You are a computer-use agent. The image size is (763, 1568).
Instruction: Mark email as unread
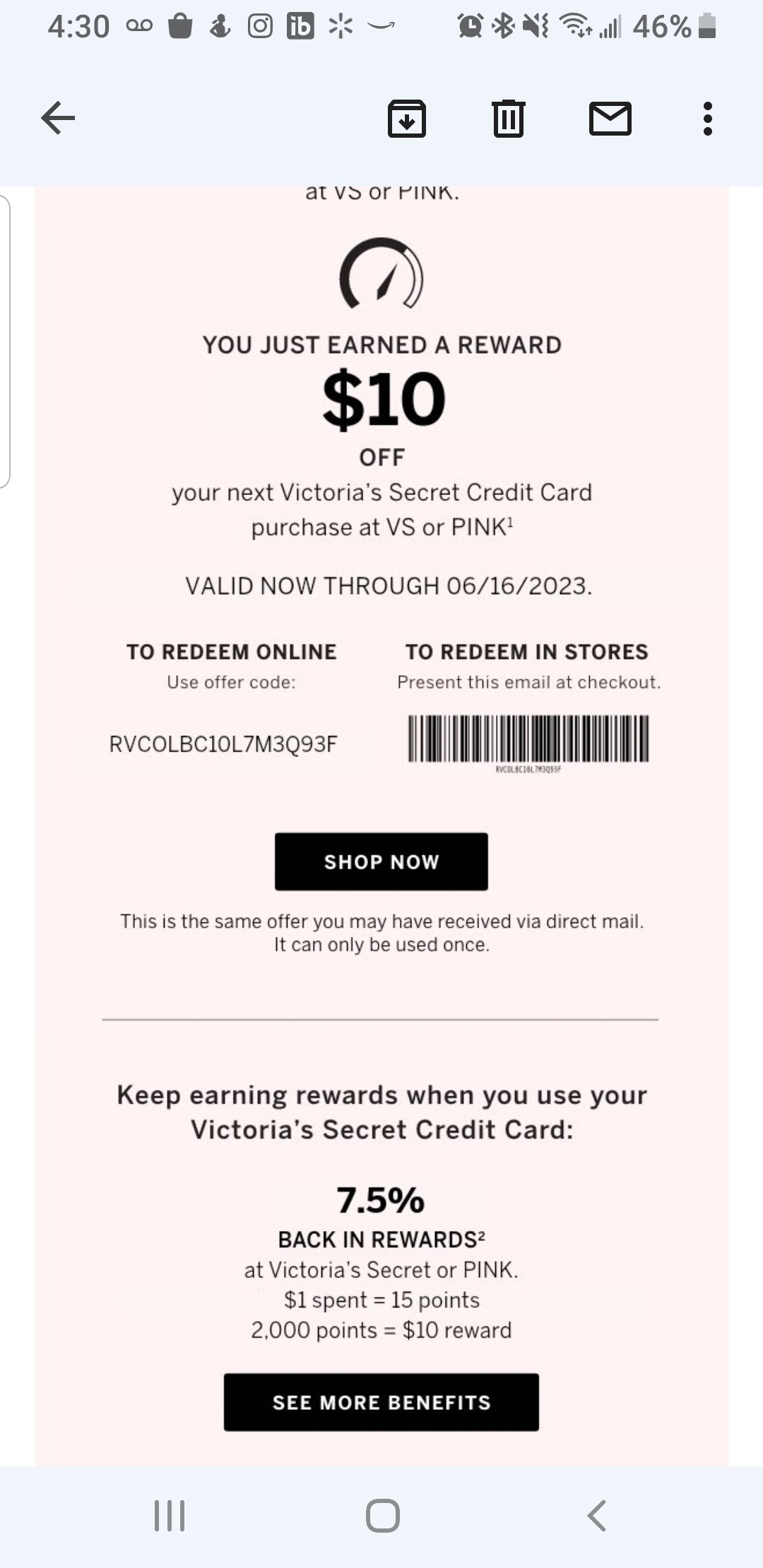tap(610, 118)
